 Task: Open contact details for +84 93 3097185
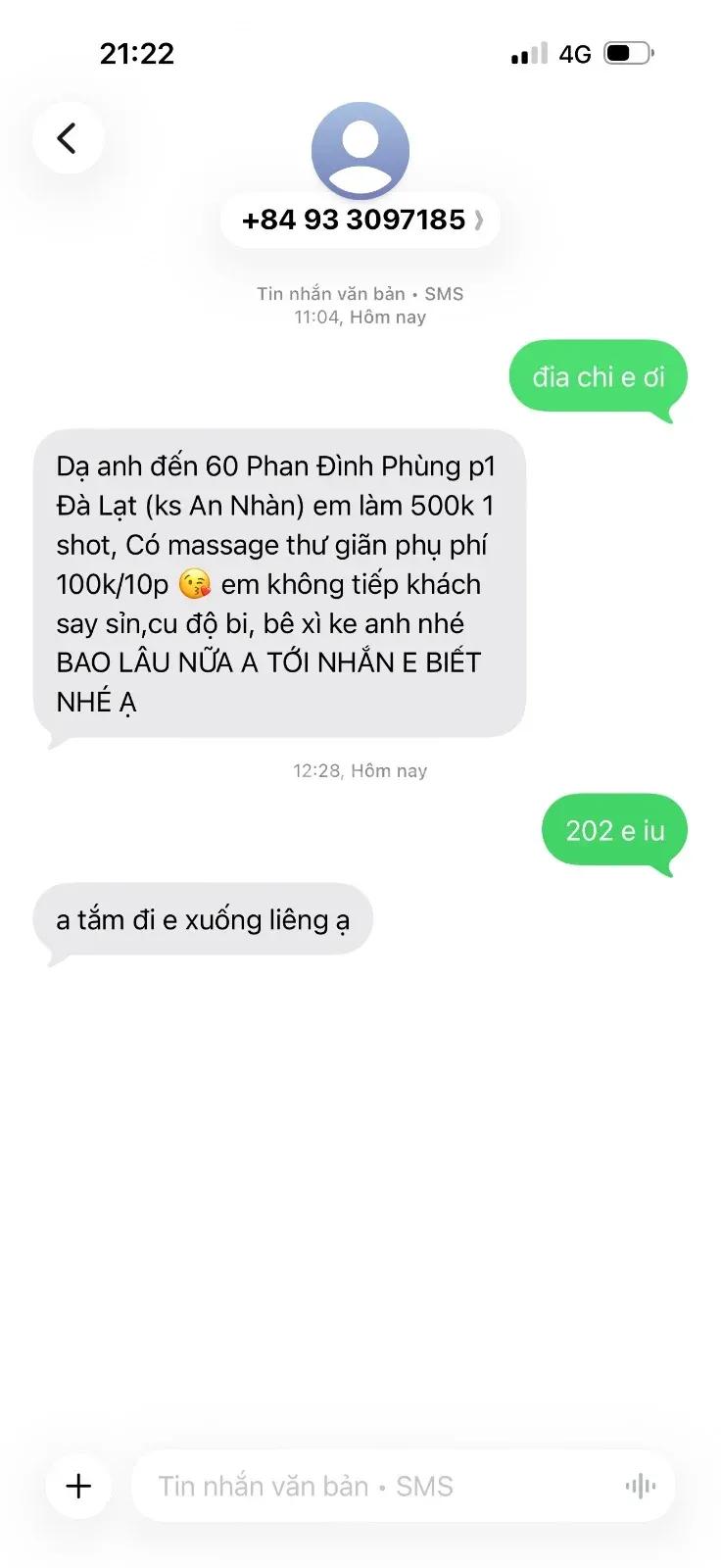click(x=360, y=220)
